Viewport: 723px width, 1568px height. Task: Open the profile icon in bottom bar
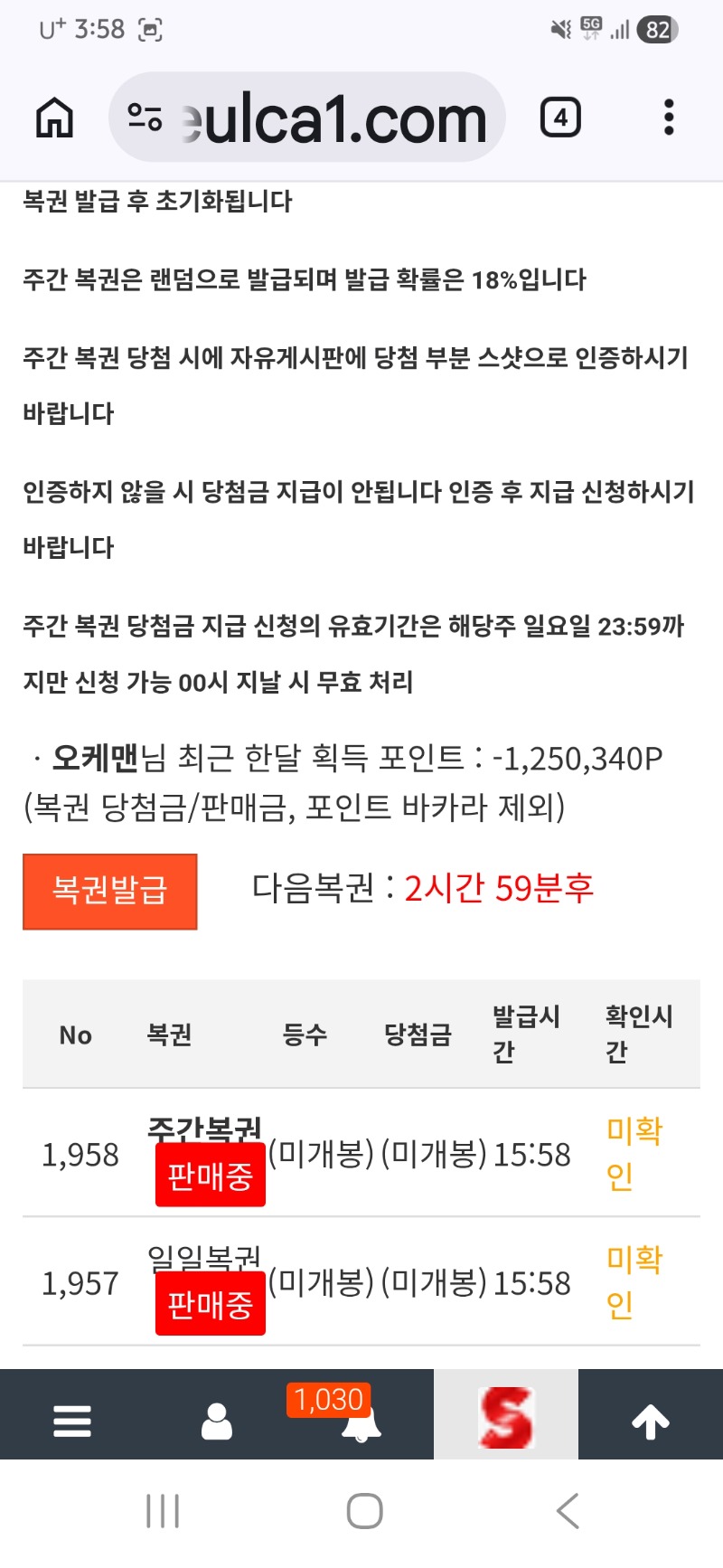(x=217, y=1420)
